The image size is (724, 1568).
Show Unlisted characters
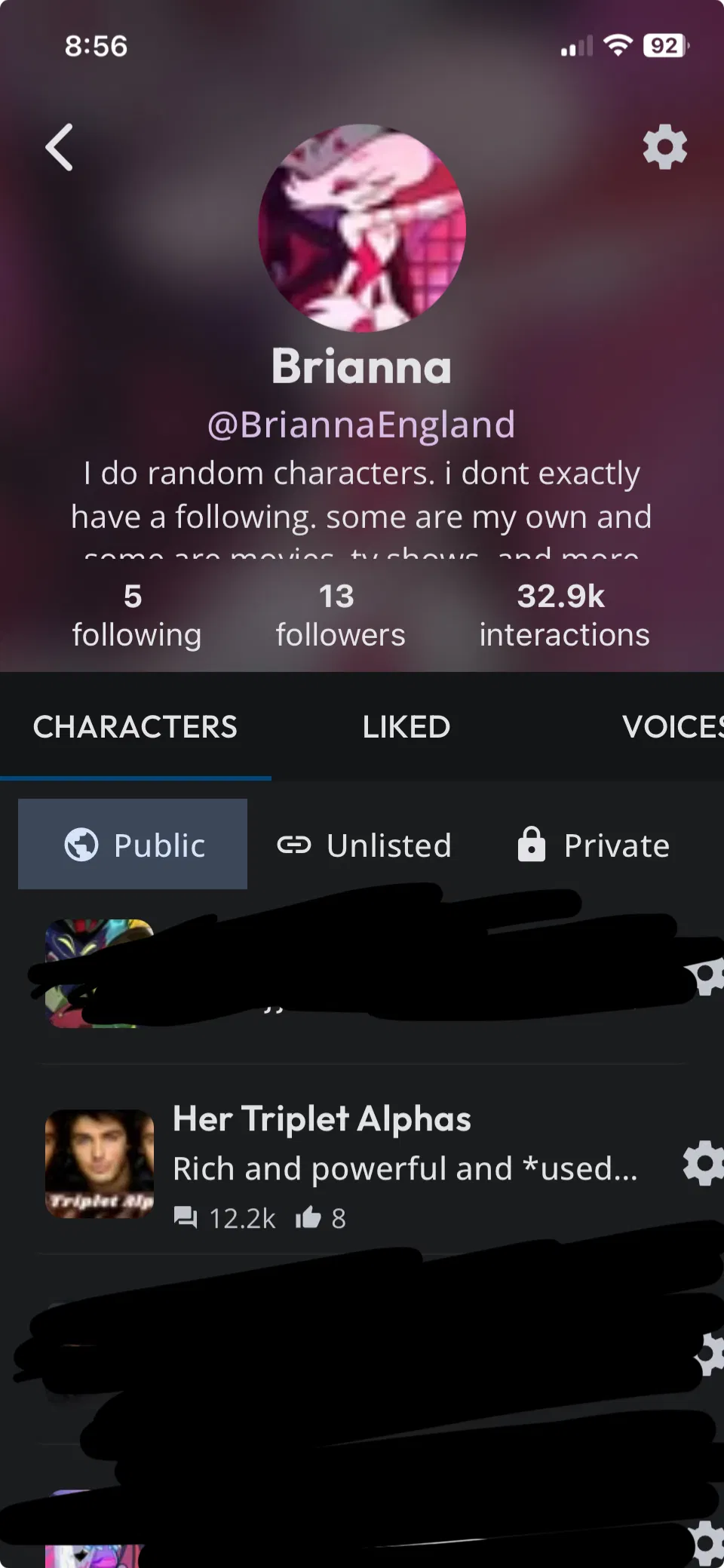tap(365, 845)
